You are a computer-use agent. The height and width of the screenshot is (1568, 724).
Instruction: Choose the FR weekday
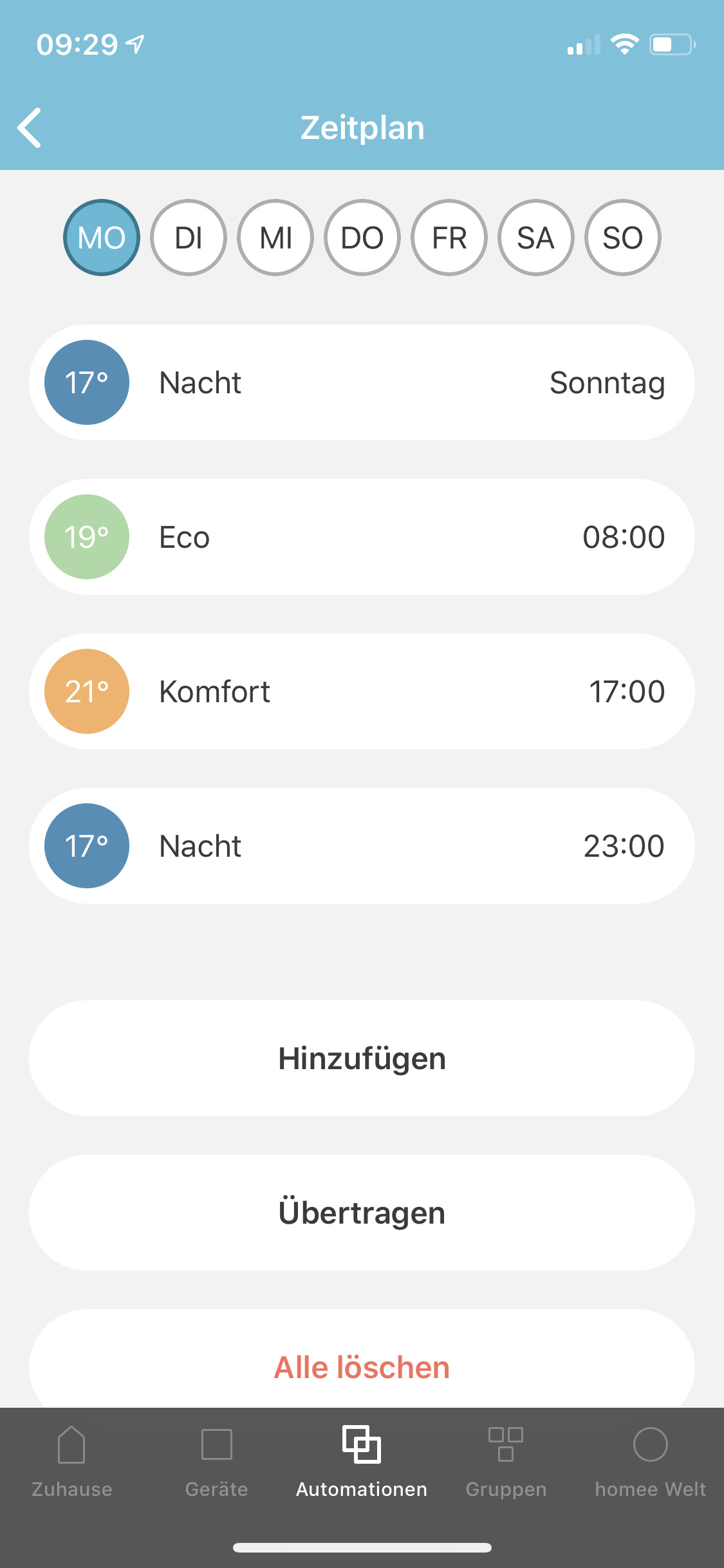point(449,238)
